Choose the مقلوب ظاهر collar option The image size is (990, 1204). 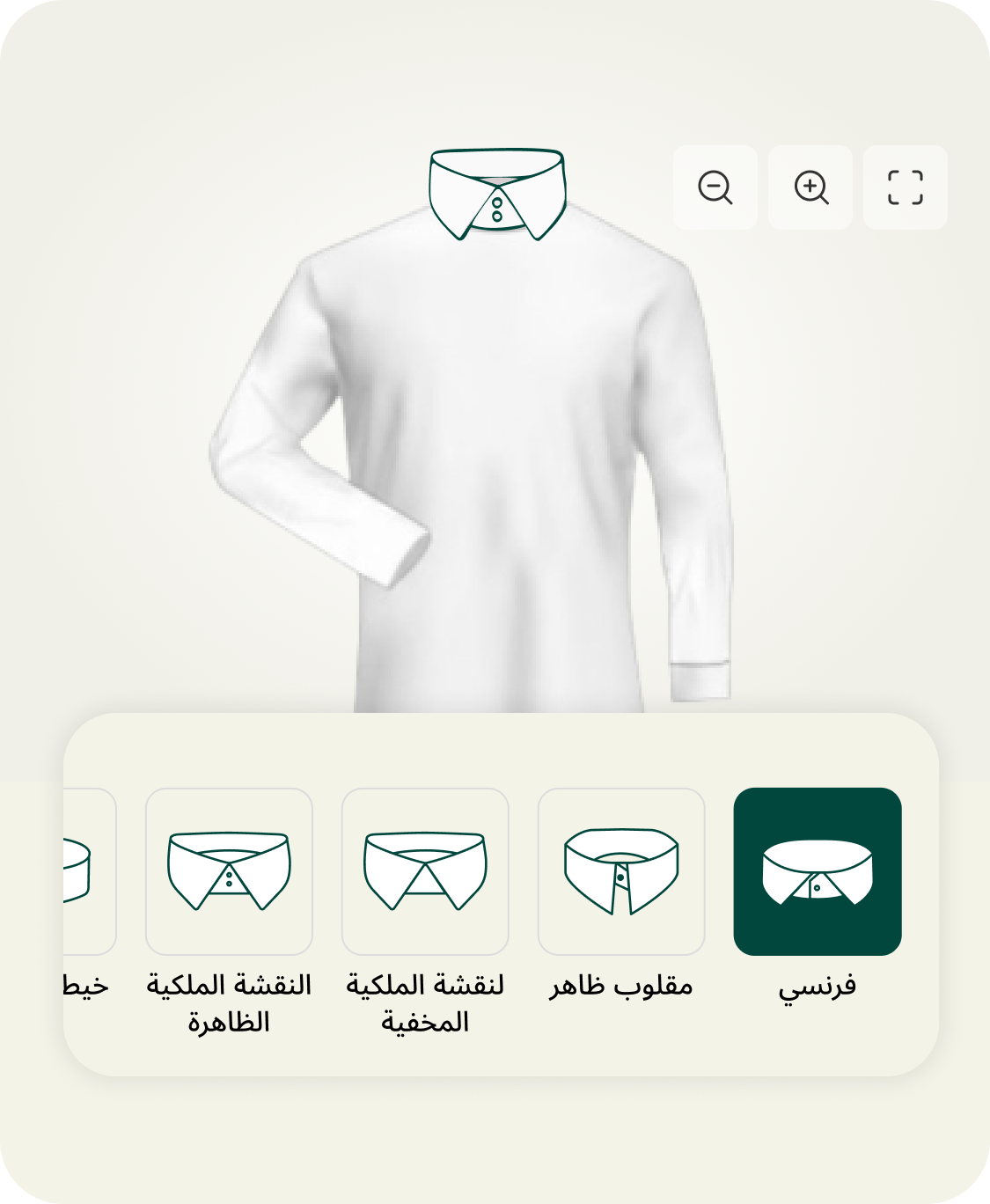(x=621, y=871)
